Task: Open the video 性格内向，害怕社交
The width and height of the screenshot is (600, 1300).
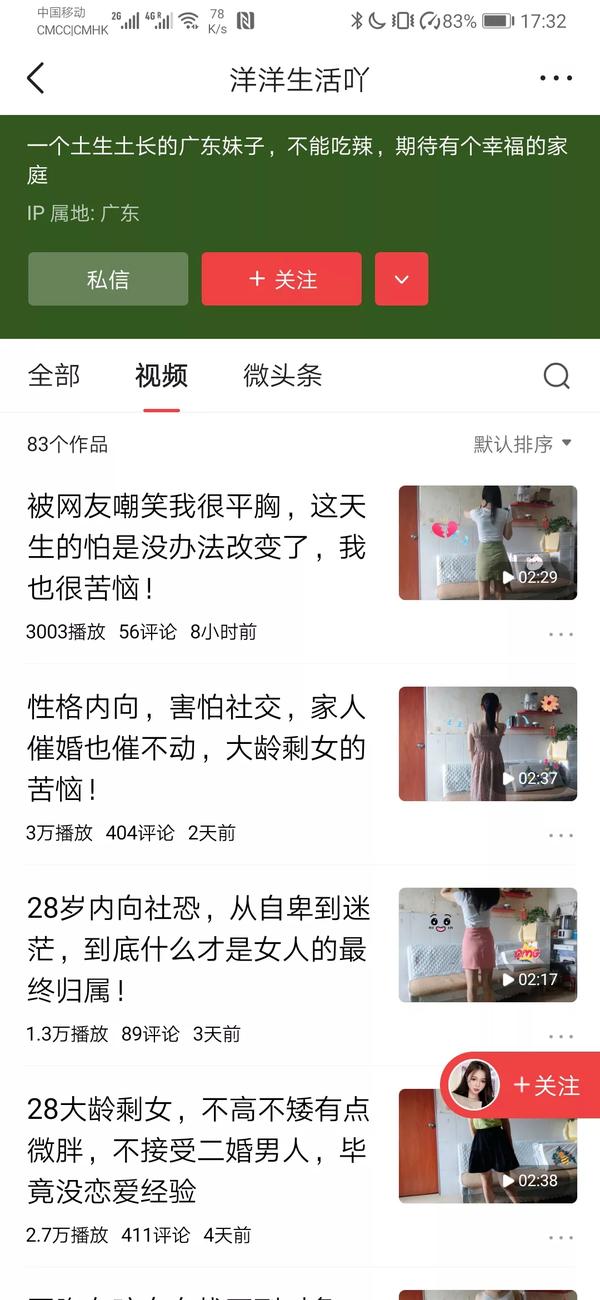Action: click(197, 748)
